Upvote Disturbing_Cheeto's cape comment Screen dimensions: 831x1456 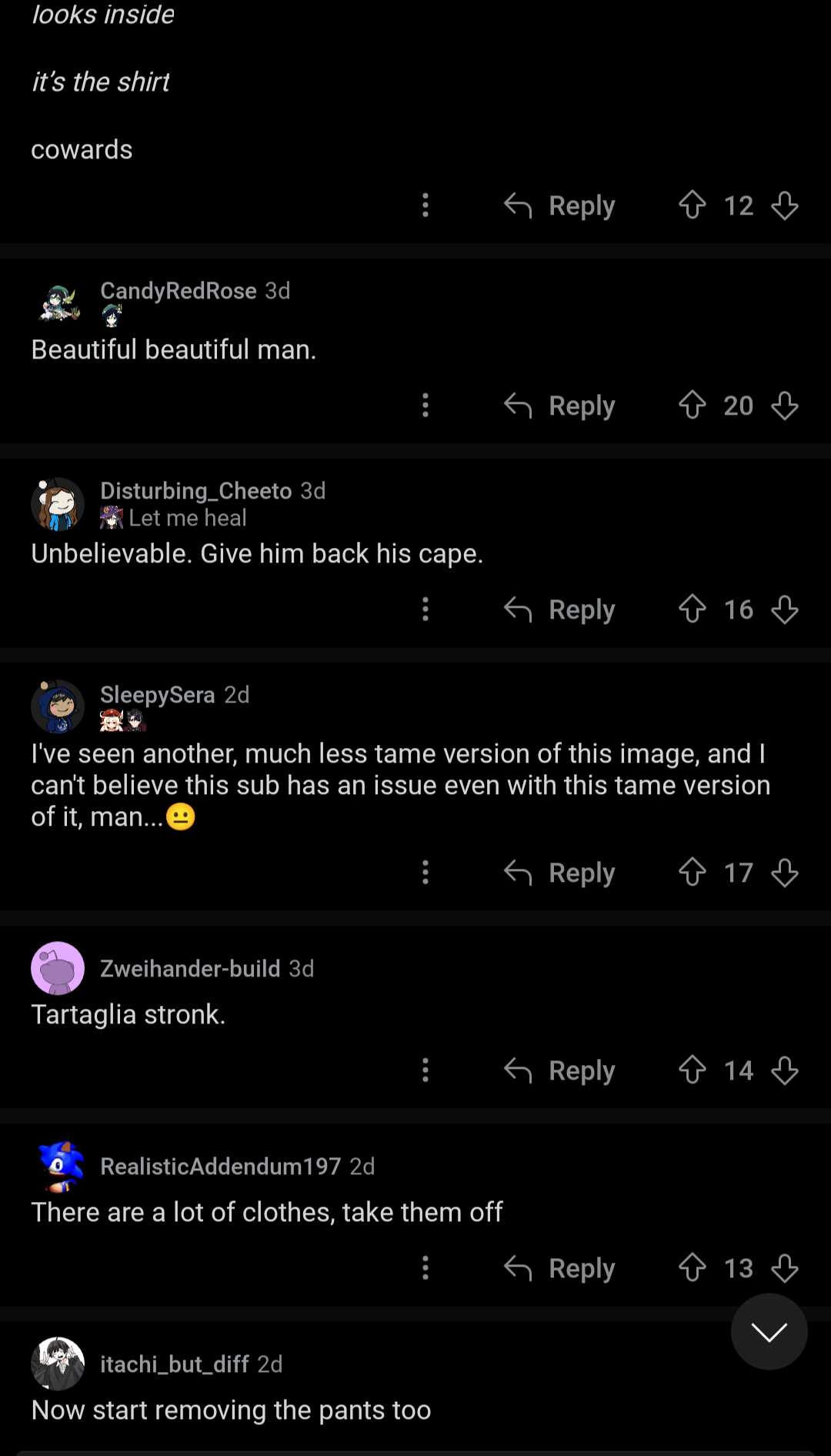tap(692, 609)
